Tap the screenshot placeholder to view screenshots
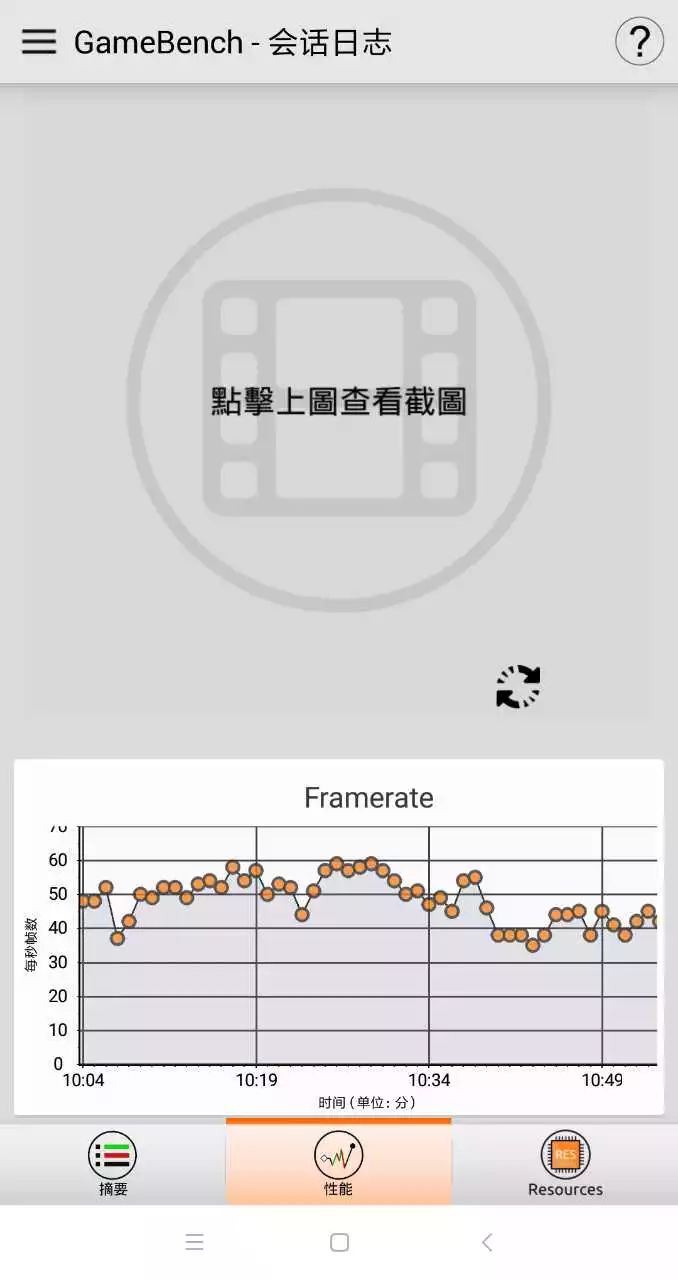Viewport: 678px width, 1280px height. click(339, 400)
